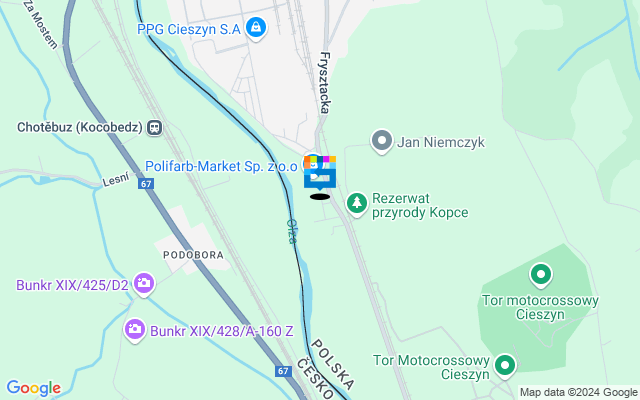The height and width of the screenshot is (400, 640).
Task: Tap the PPG Cieszyn S.A shopping pin
Action: (x=257, y=28)
